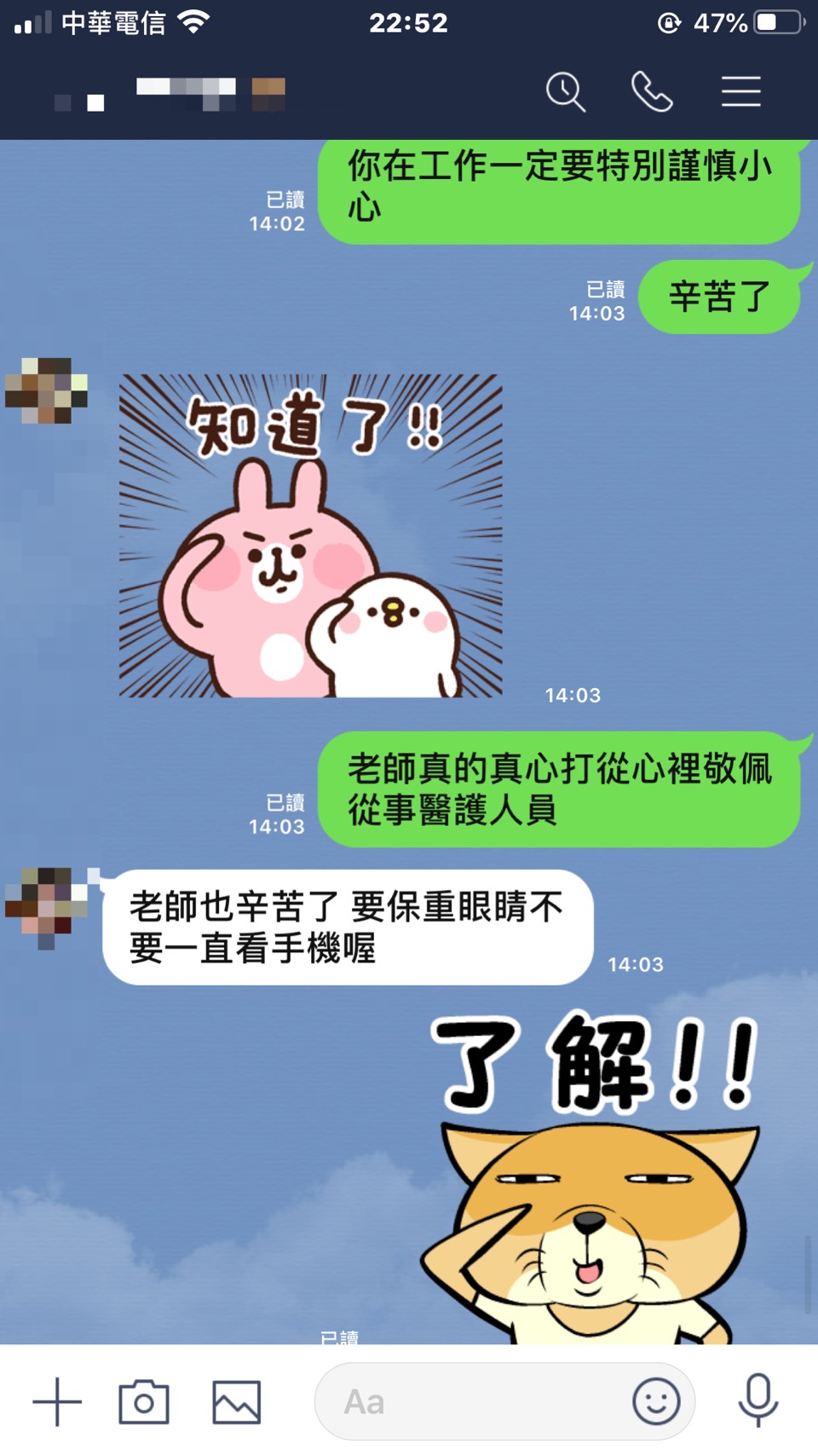Open the 知道了 rabbit sticker
The width and height of the screenshot is (818, 1456).
[311, 535]
